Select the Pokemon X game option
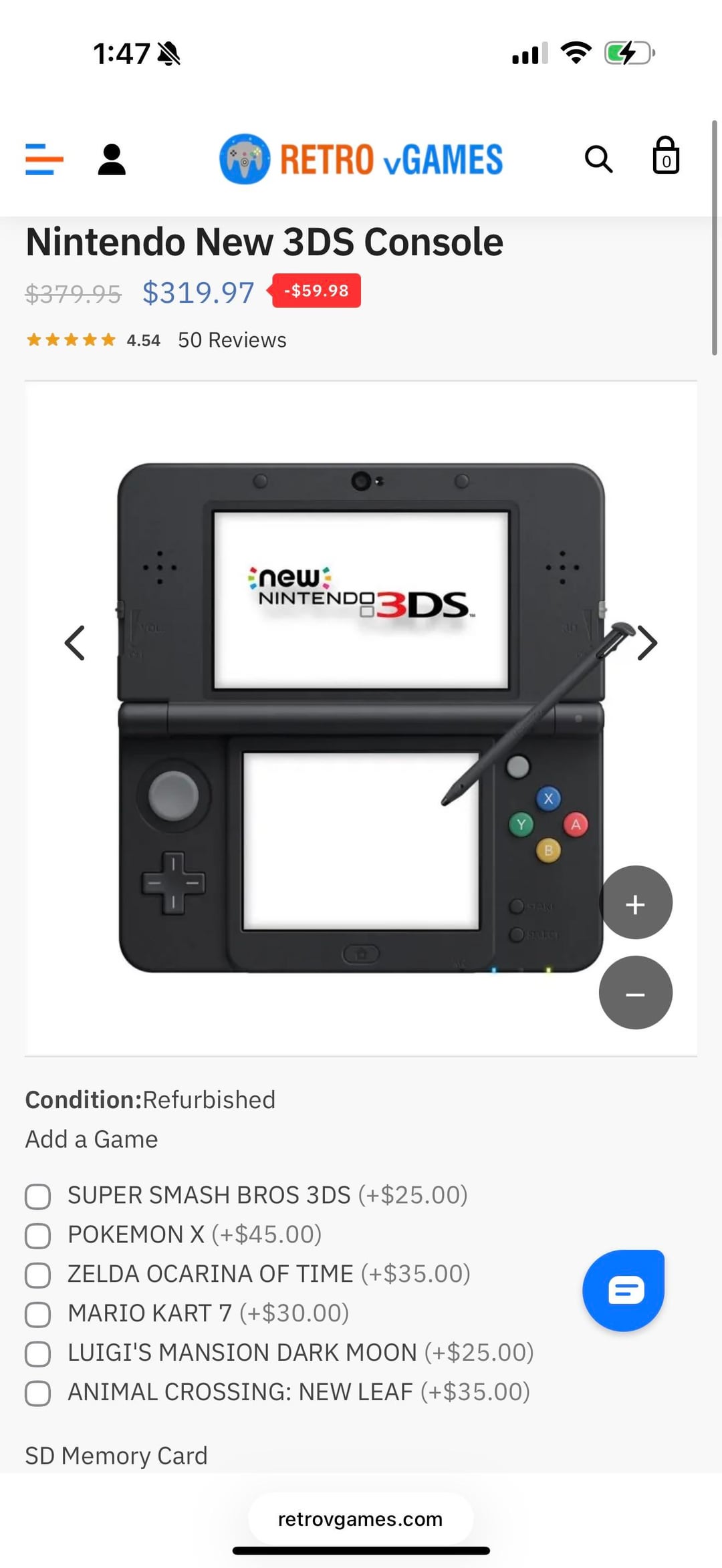The width and height of the screenshot is (722, 1568). pyautogui.click(x=38, y=1236)
